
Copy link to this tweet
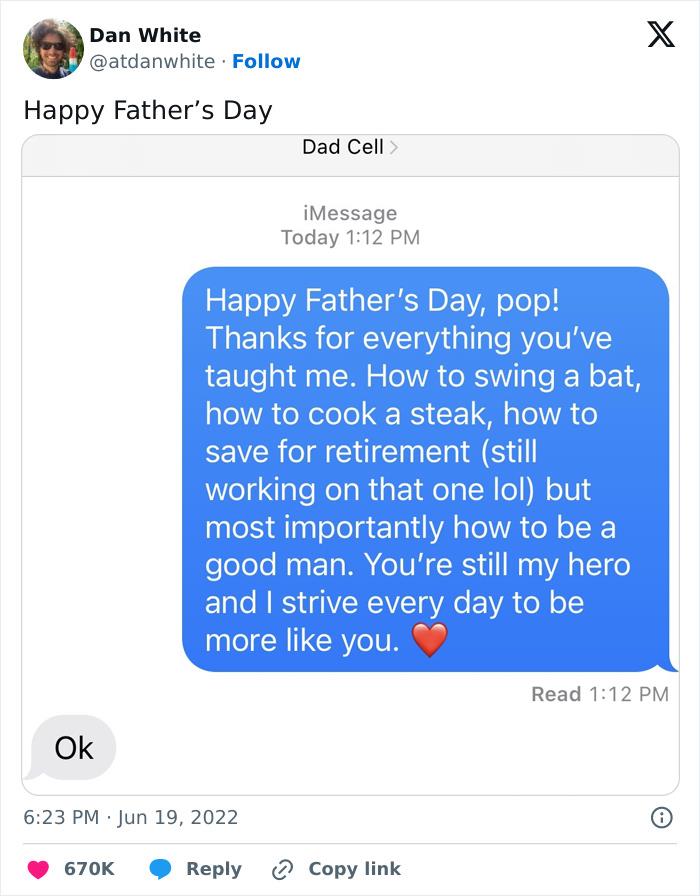(336, 869)
